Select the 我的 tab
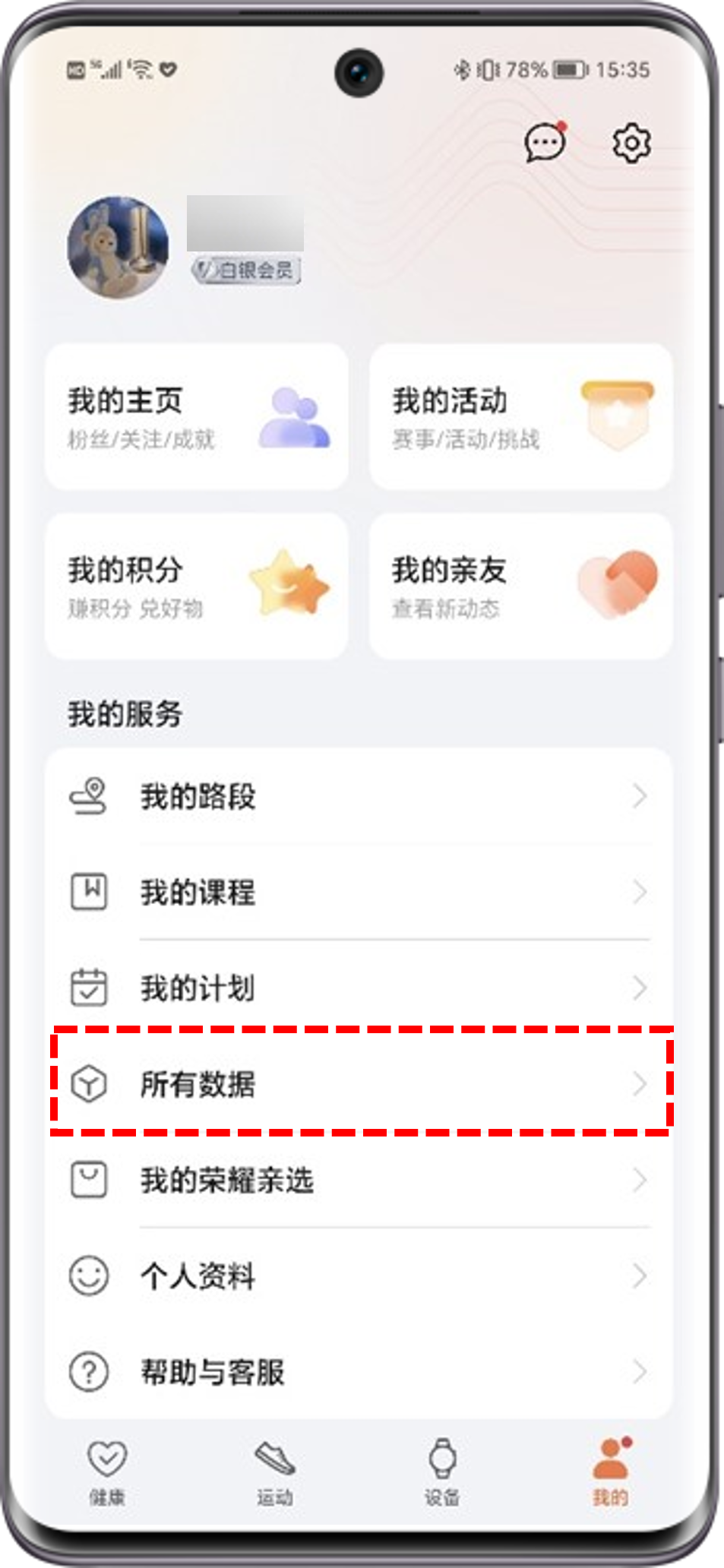724x1568 pixels. 610,1472
